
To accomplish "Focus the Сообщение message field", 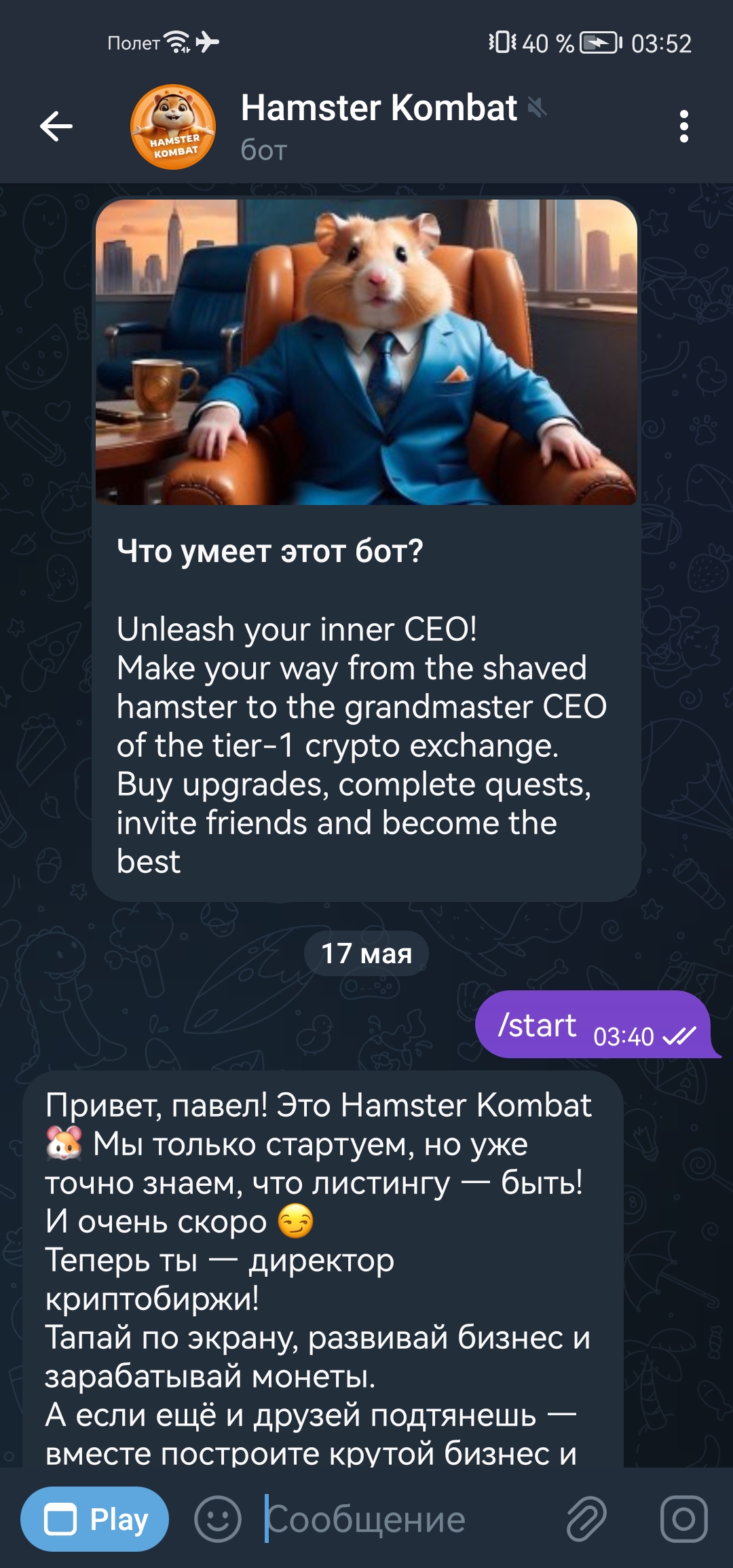I will 400,1519.
